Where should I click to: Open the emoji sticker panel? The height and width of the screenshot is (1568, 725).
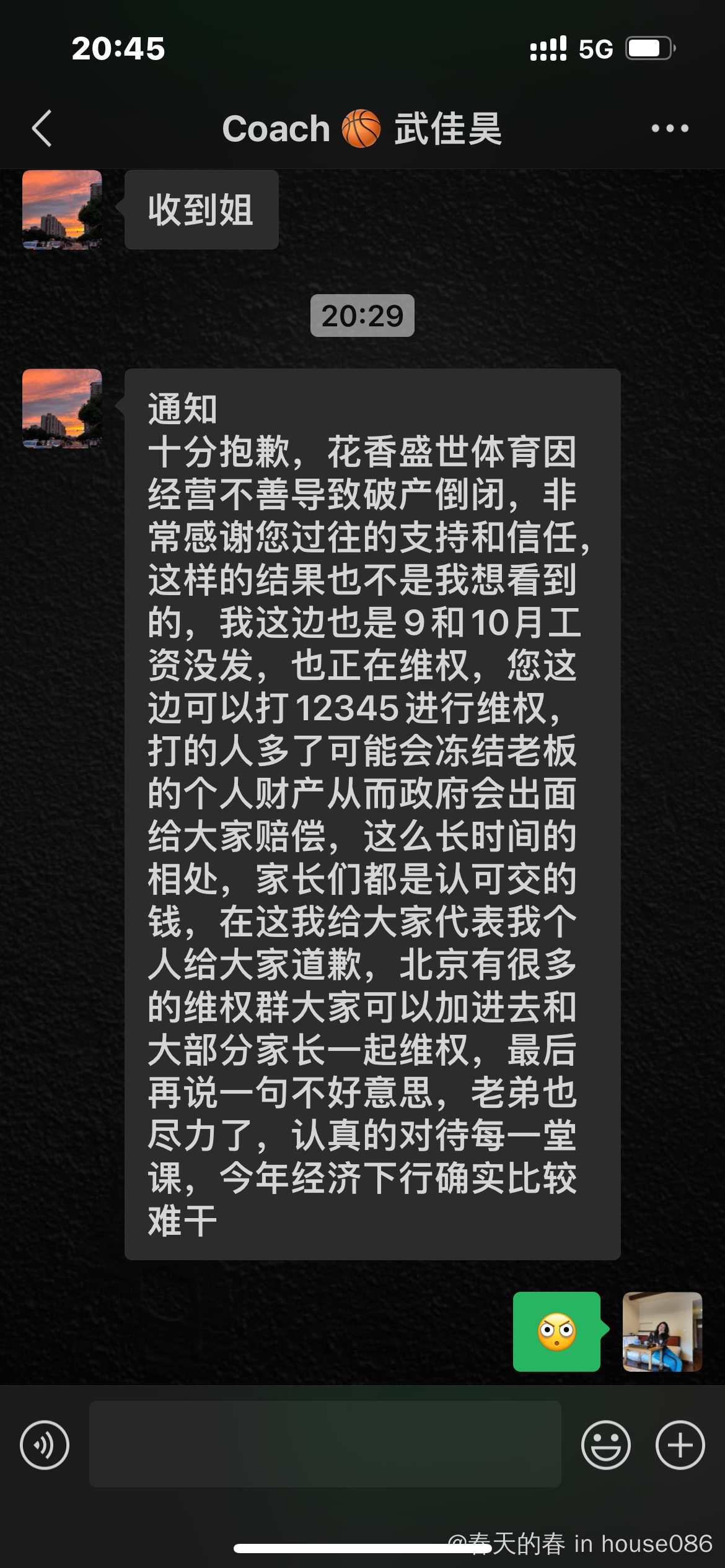605,1445
